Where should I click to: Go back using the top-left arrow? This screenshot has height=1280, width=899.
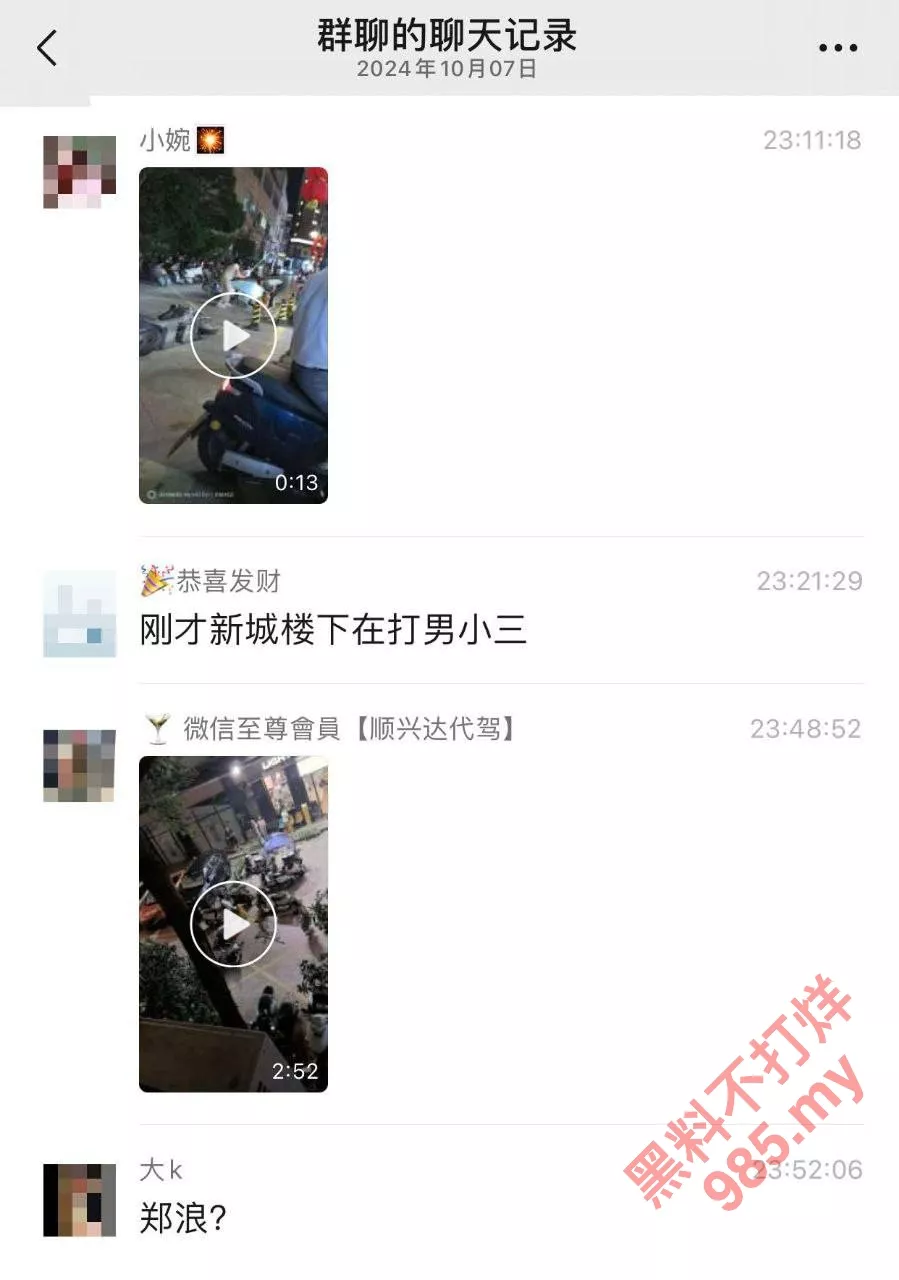point(47,47)
